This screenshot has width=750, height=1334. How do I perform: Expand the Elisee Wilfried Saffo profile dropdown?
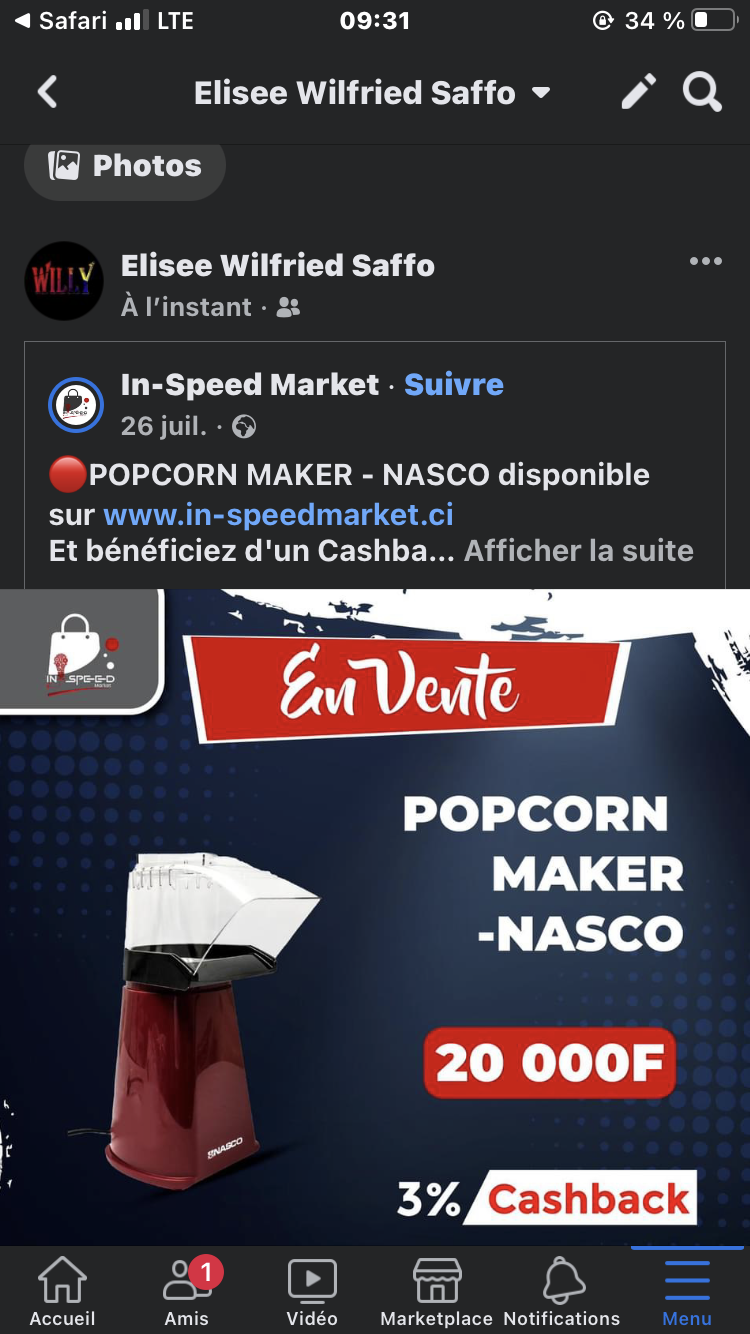(x=540, y=93)
